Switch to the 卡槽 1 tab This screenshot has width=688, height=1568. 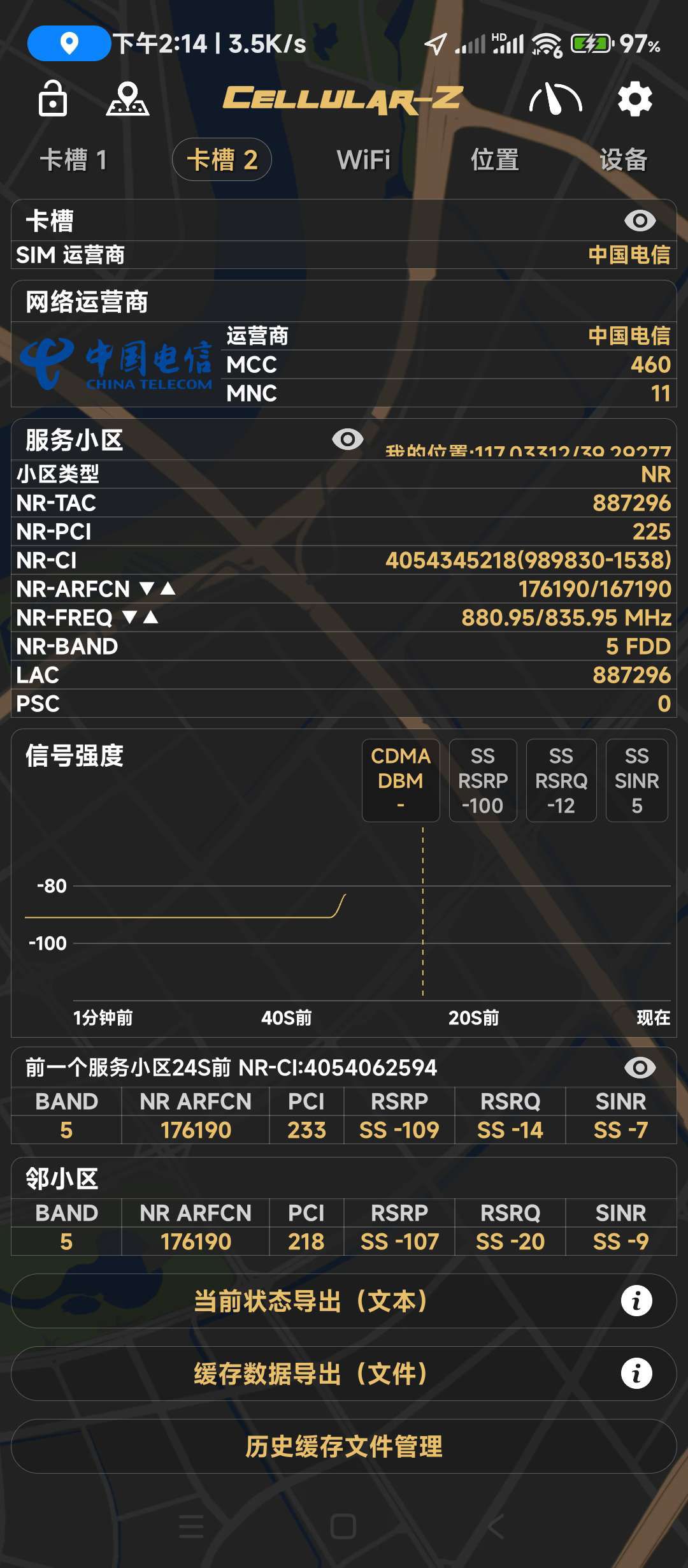tap(73, 159)
